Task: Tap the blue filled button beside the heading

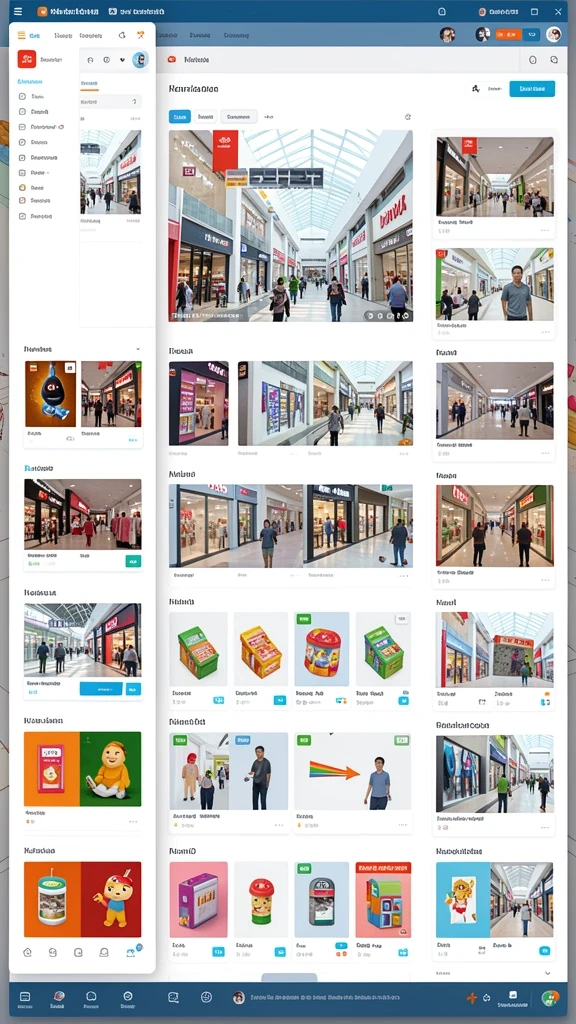Action: pos(532,89)
